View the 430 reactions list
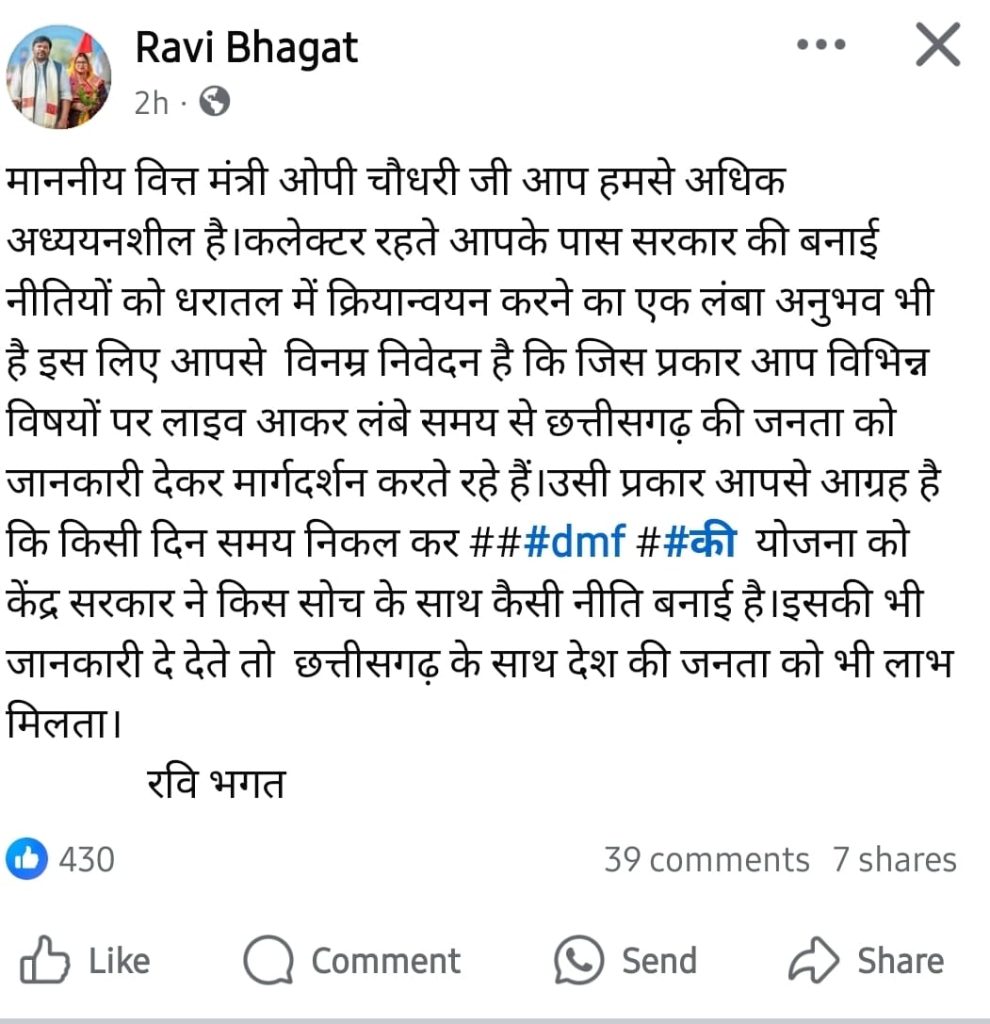This screenshot has width=990, height=1024. pos(62,859)
